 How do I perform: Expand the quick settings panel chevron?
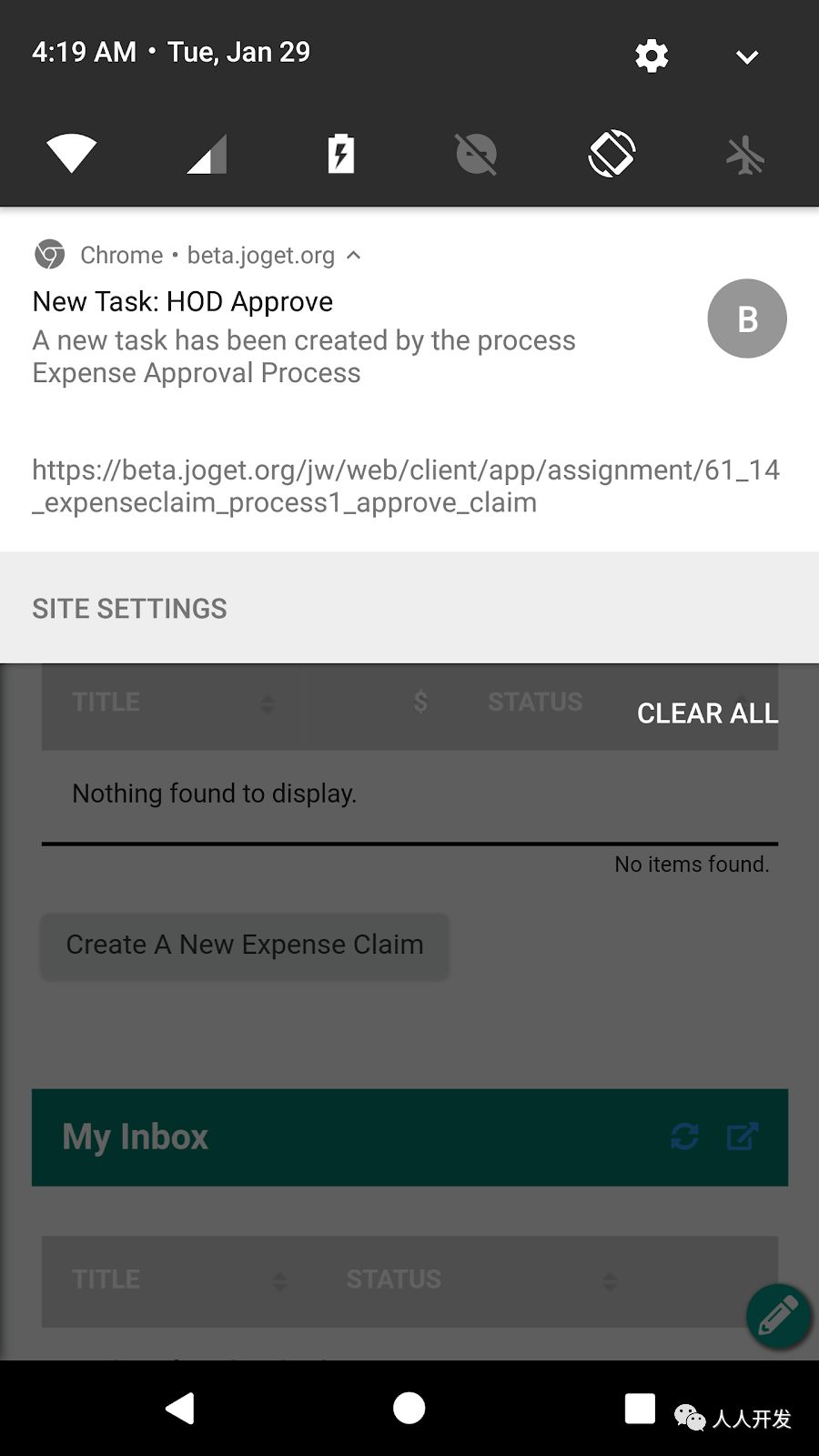747,57
